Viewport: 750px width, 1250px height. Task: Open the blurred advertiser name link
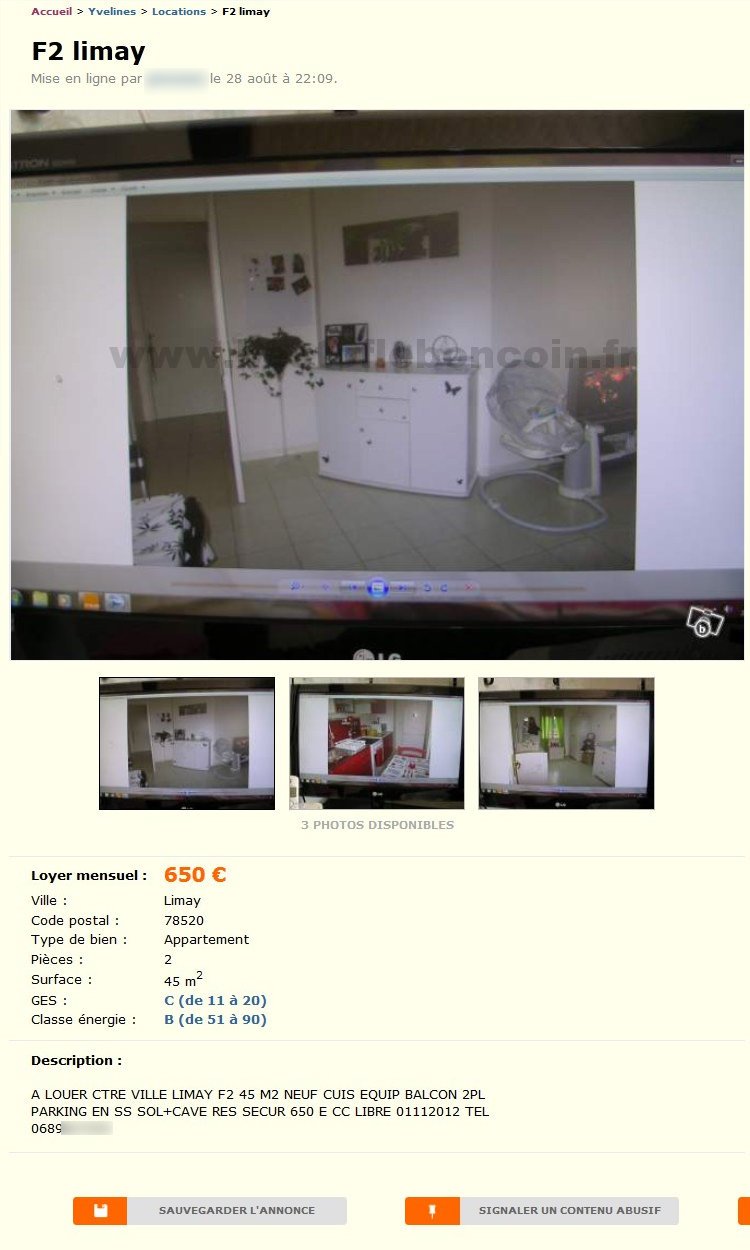coord(176,79)
